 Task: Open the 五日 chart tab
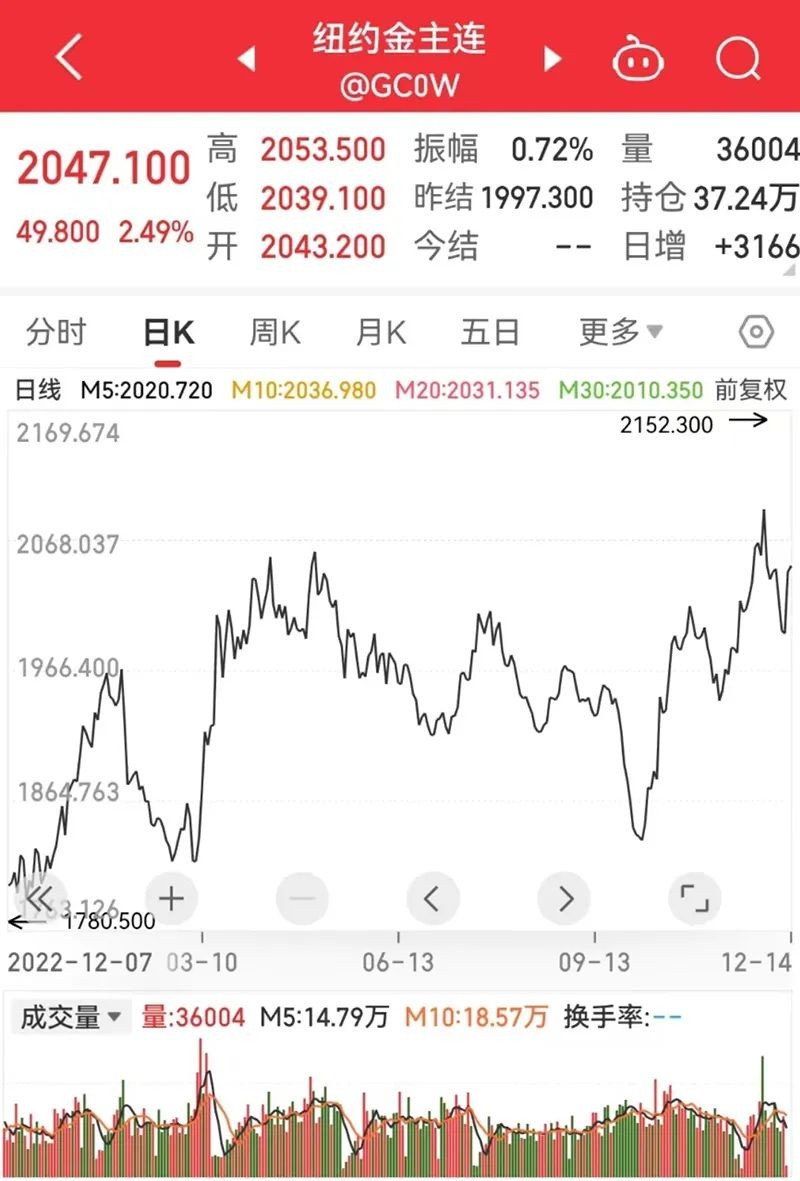pyautogui.click(x=490, y=333)
